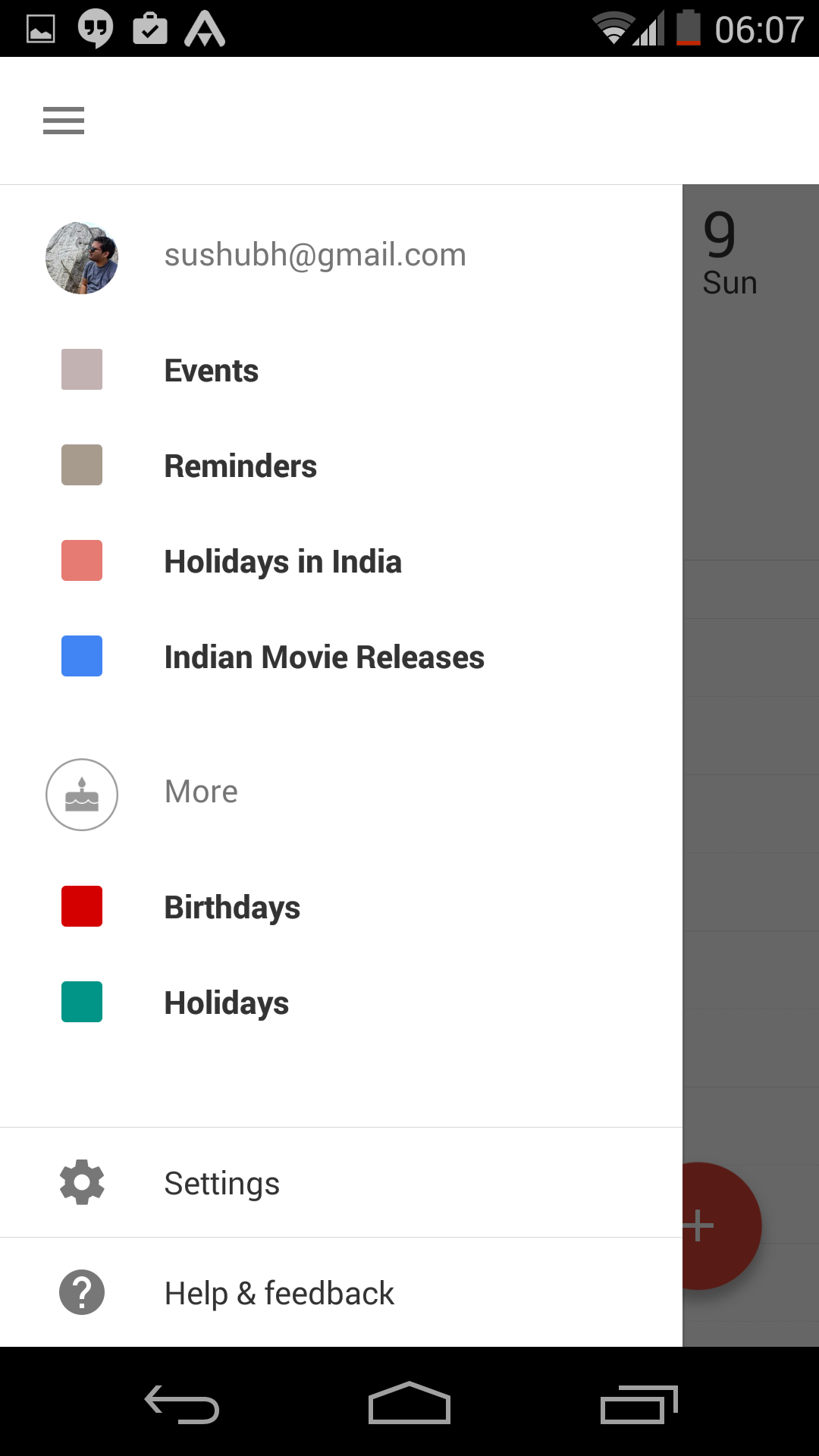This screenshot has width=819, height=1456.
Task: Toggle the Events calendar checkbox
Action: pos(82,369)
